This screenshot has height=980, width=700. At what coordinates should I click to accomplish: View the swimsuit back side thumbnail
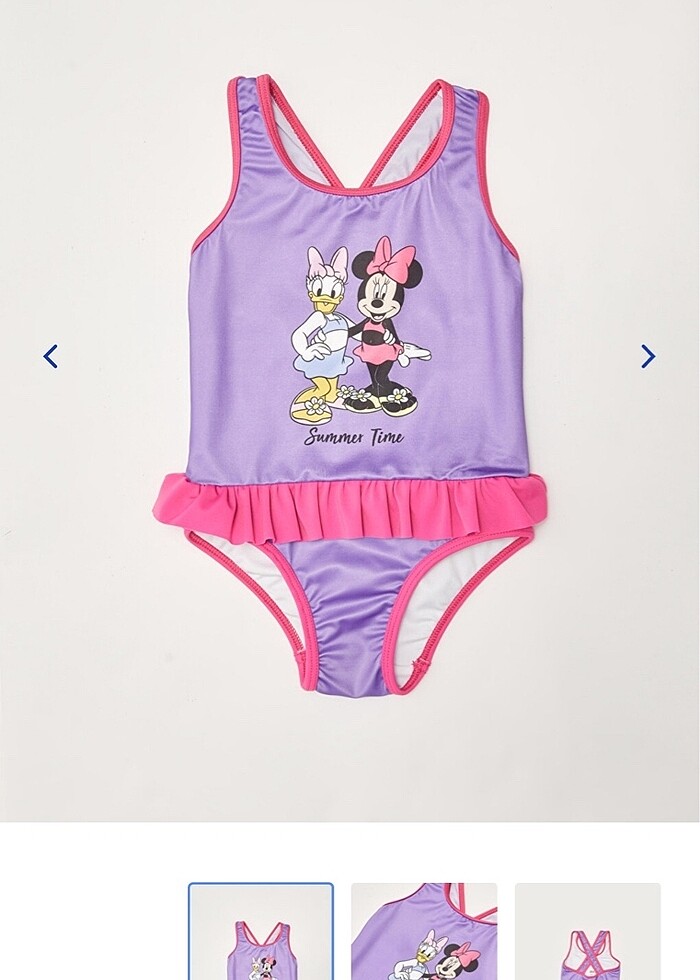coord(587,932)
